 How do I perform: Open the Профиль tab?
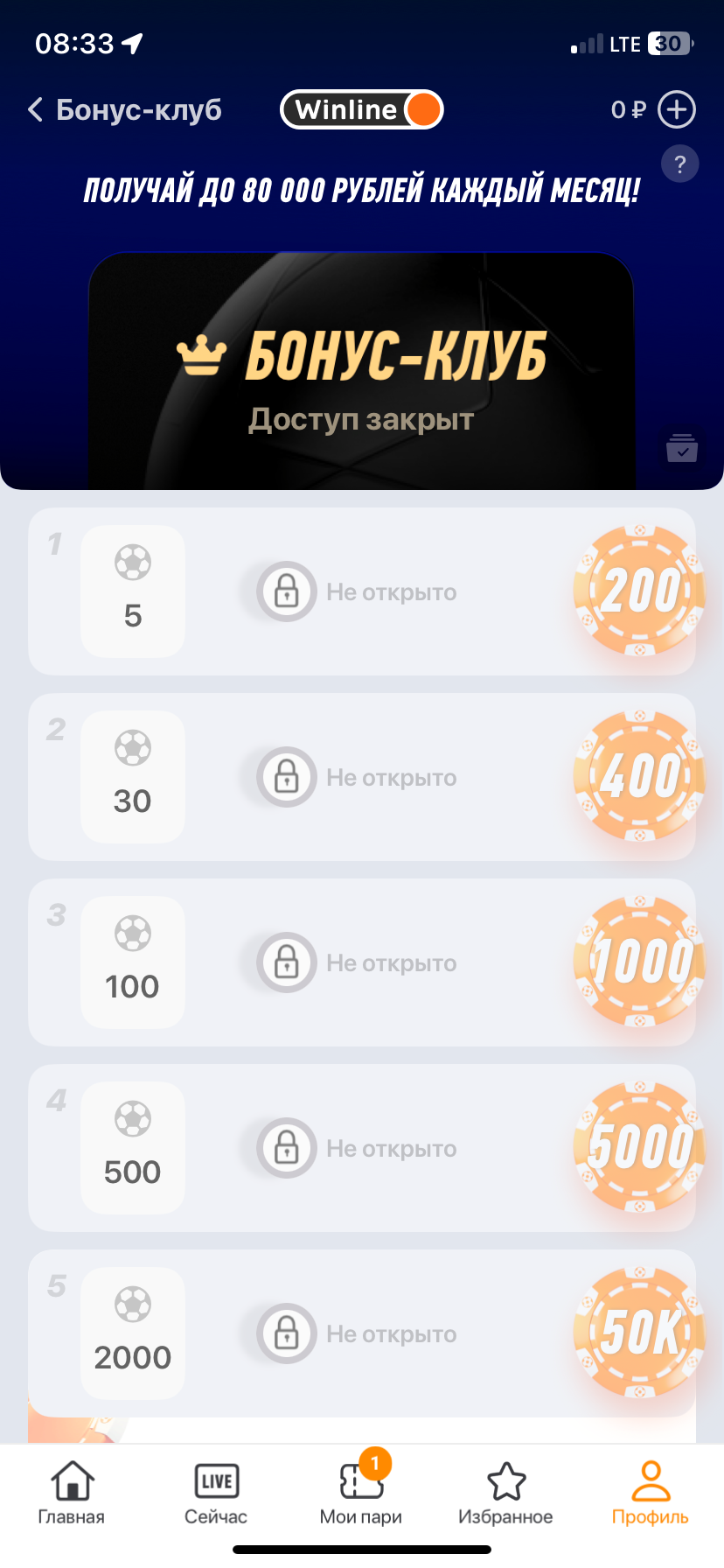point(650,1493)
